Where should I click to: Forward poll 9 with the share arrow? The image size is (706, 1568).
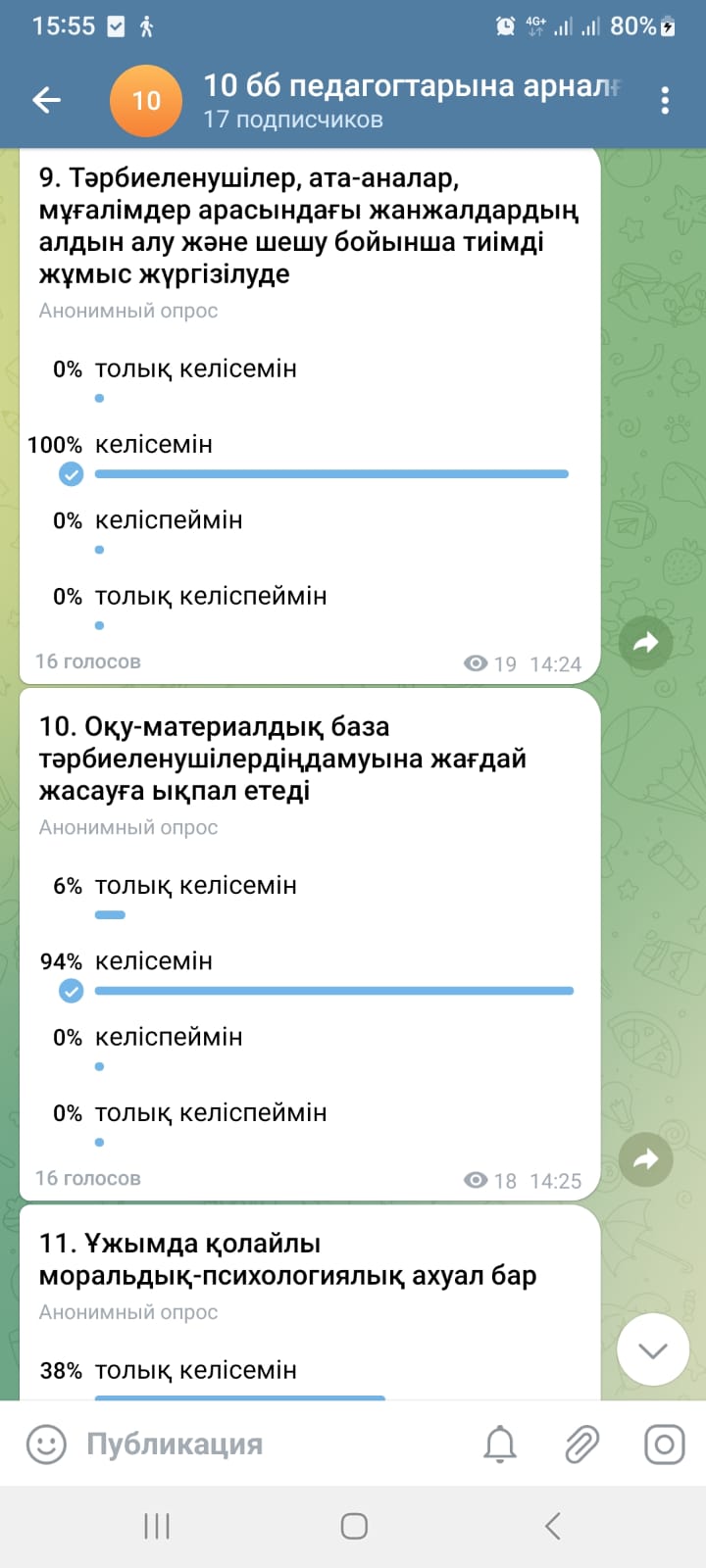click(645, 643)
